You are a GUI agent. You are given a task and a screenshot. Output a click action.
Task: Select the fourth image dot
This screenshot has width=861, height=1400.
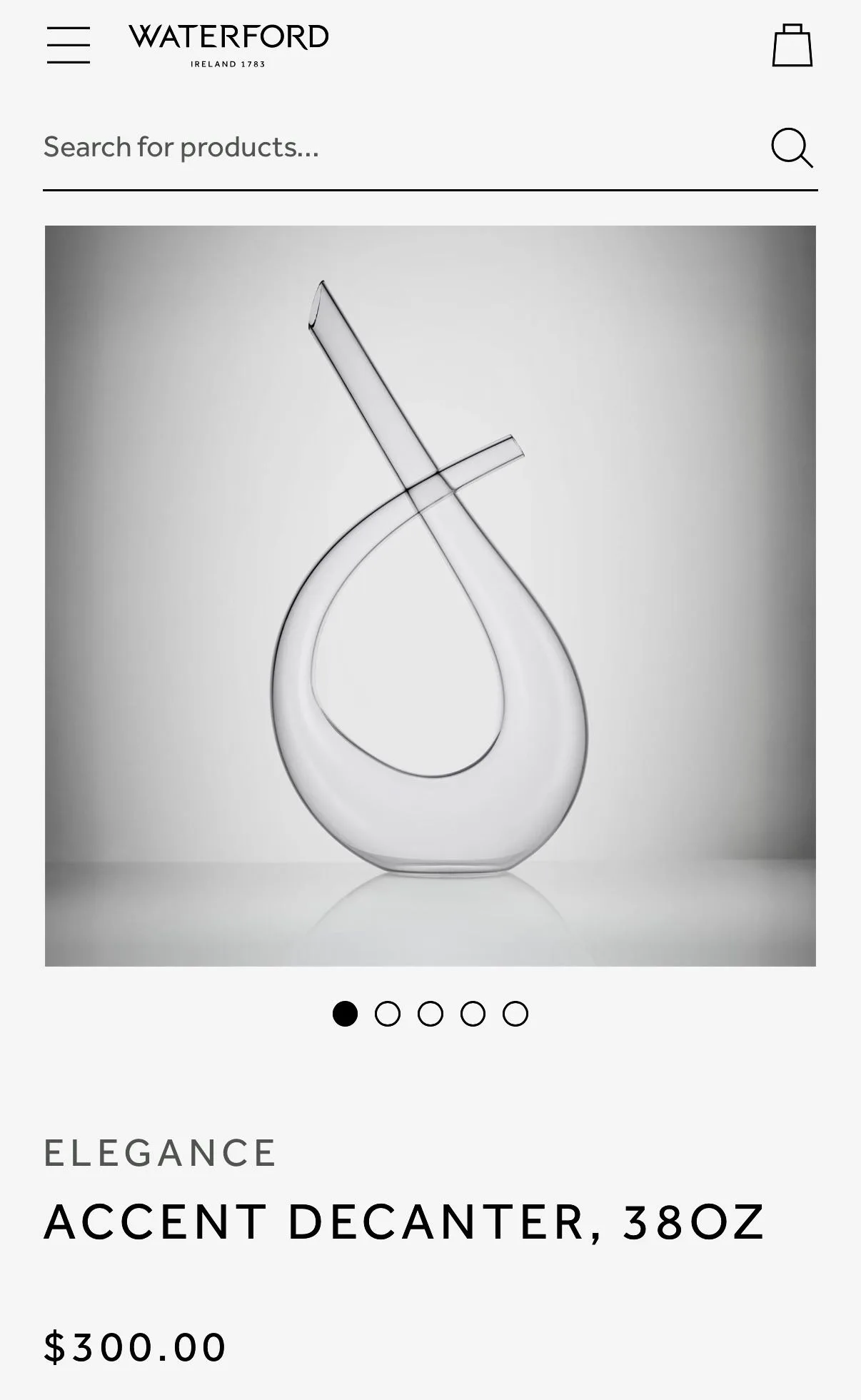(473, 1014)
